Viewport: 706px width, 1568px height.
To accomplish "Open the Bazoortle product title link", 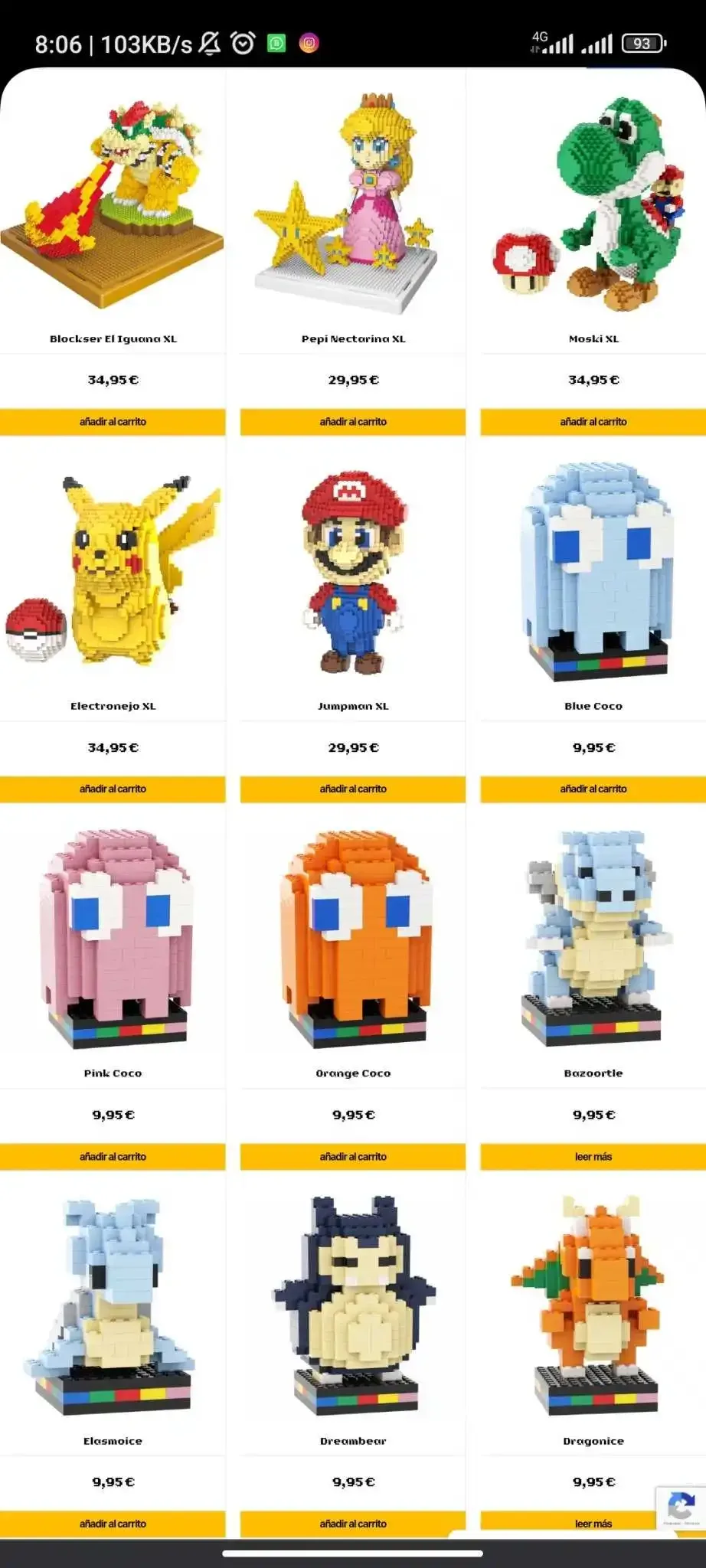I will tap(593, 1073).
